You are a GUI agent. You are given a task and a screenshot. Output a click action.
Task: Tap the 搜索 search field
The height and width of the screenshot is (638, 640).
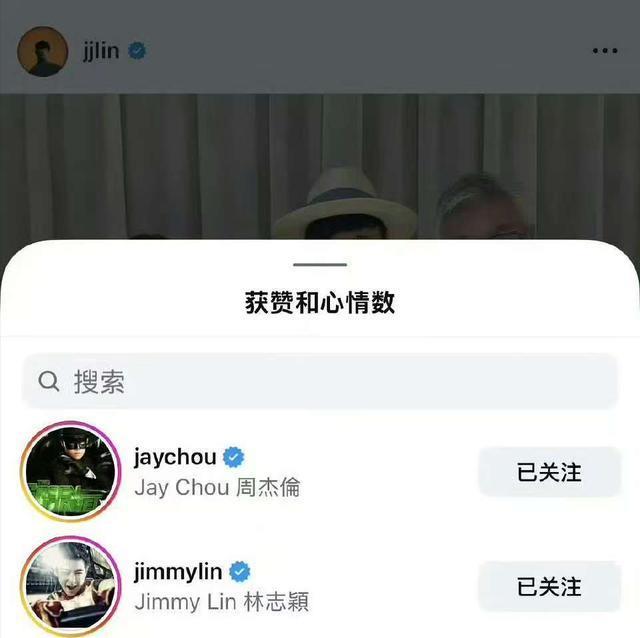pos(320,381)
